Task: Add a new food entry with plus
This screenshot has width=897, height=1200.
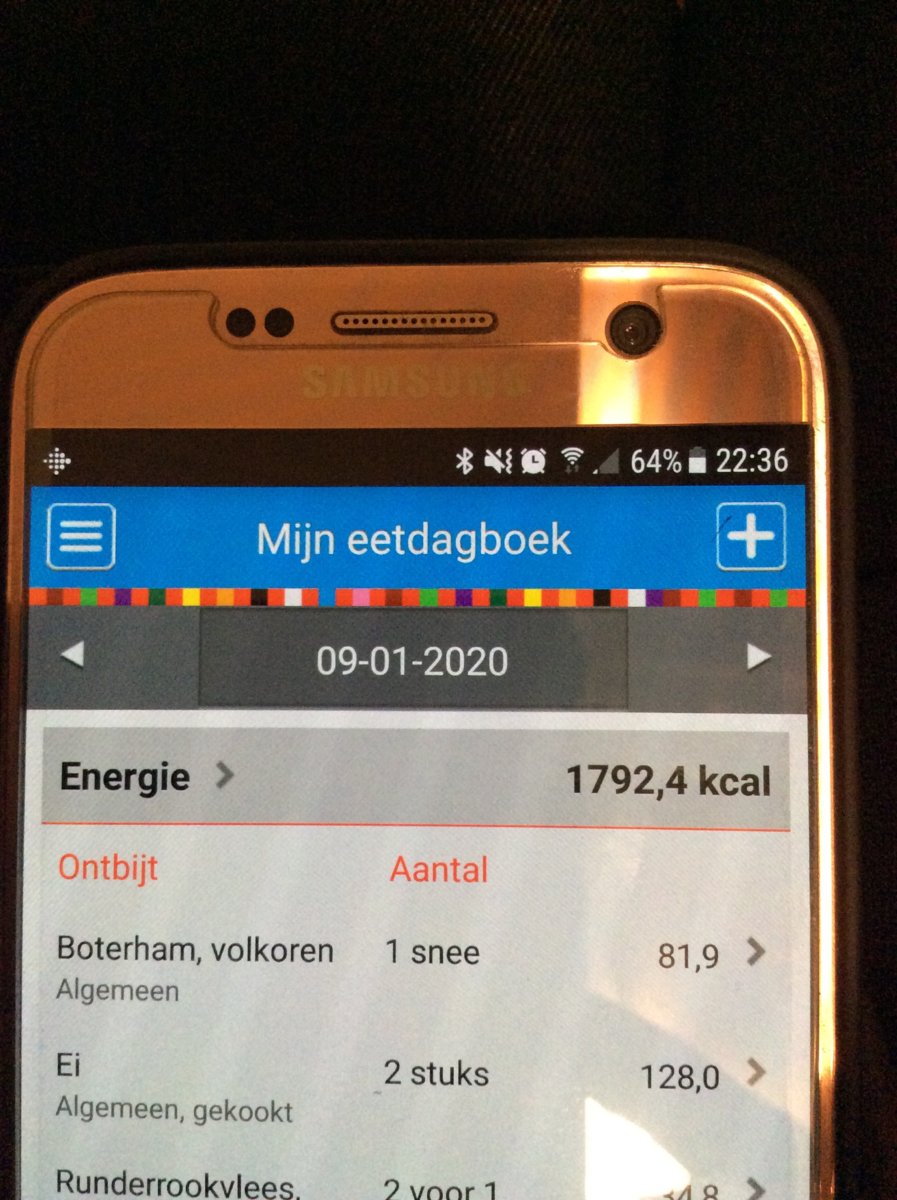Action: click(x=750, y=537)
